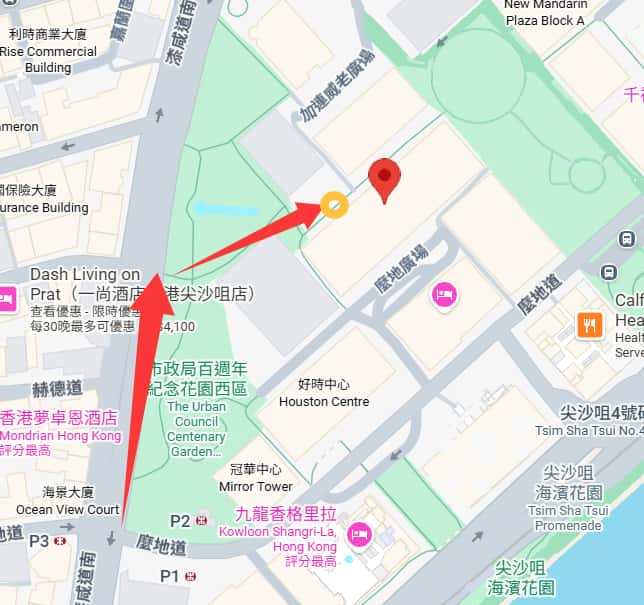Open the Mirror Tower place label
Viewport: 644px width, 605px height.
coord(256,478)
